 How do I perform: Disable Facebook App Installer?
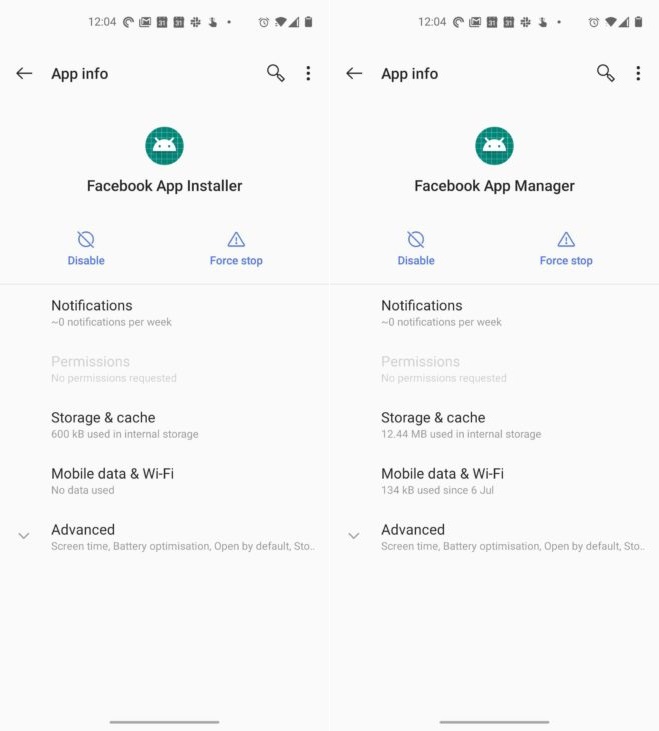coord(86,248)
